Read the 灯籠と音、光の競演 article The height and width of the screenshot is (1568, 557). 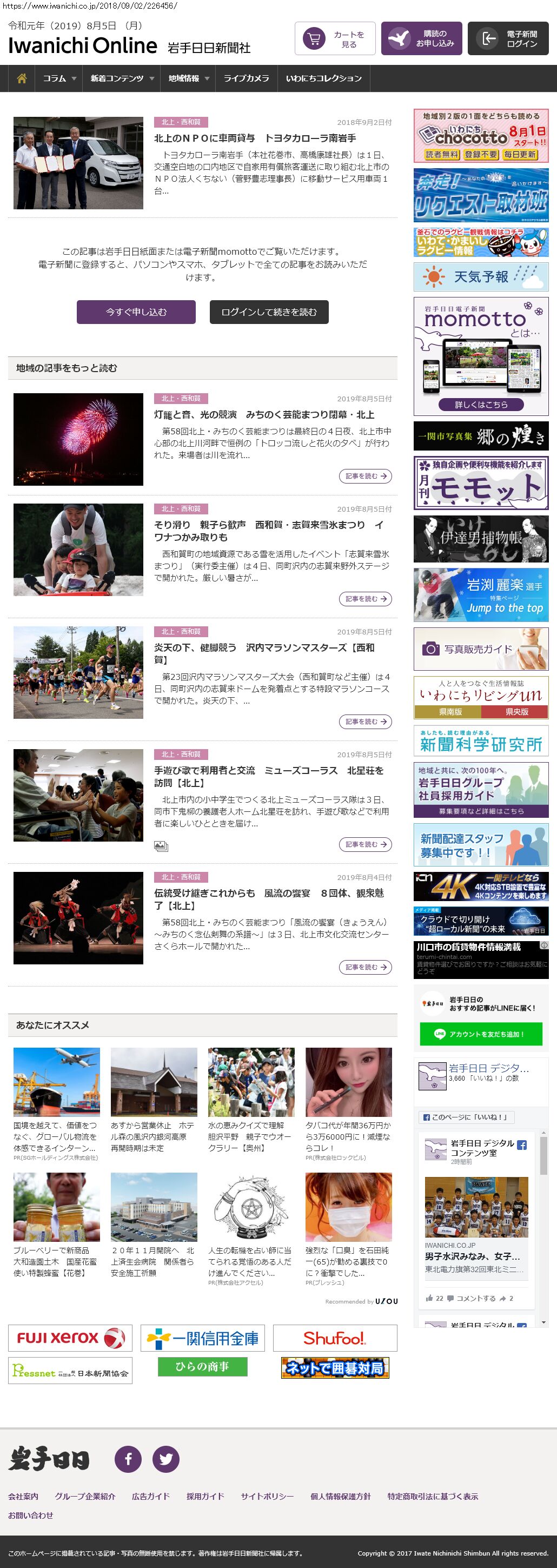click(263, 414)
